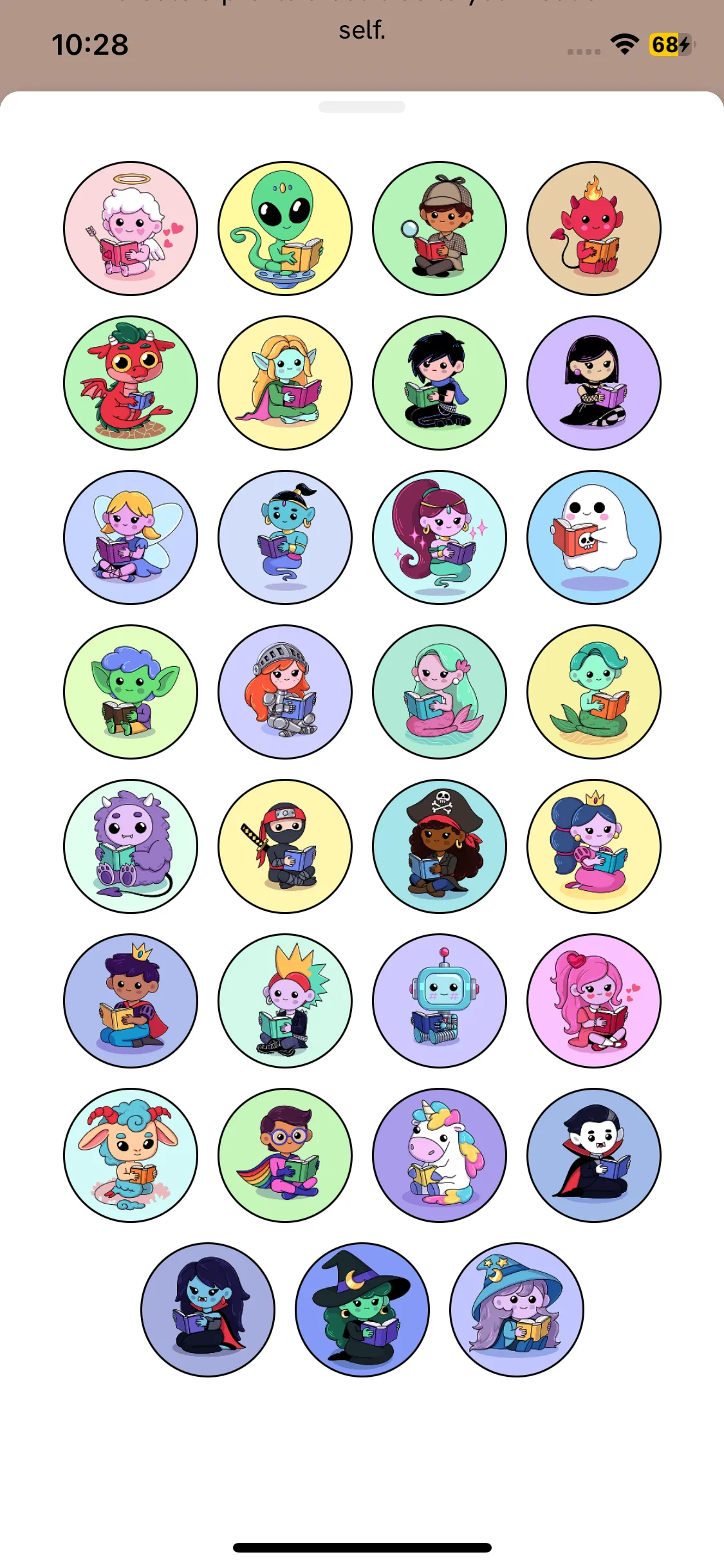The width and height of the screenshot is (724, 1568).
Task: Select the purple furry monster avatar
Action: tap(131, 846)
